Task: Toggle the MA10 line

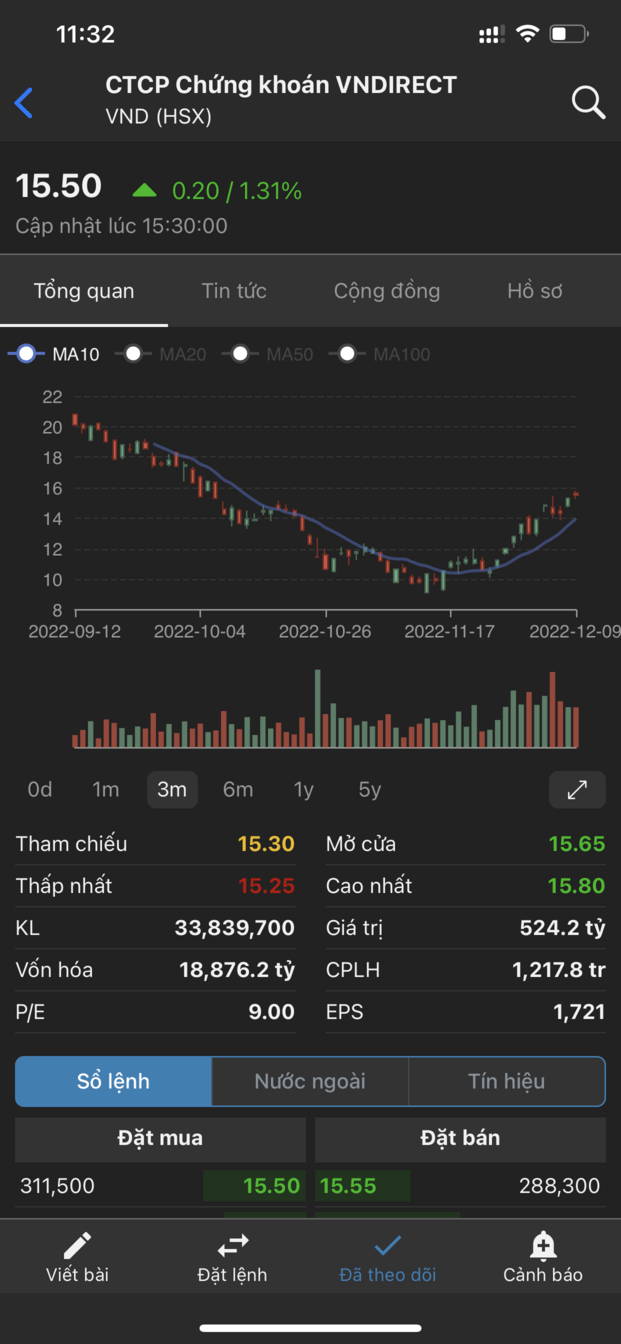Action: pyautogui.click(x=55, y=354)
